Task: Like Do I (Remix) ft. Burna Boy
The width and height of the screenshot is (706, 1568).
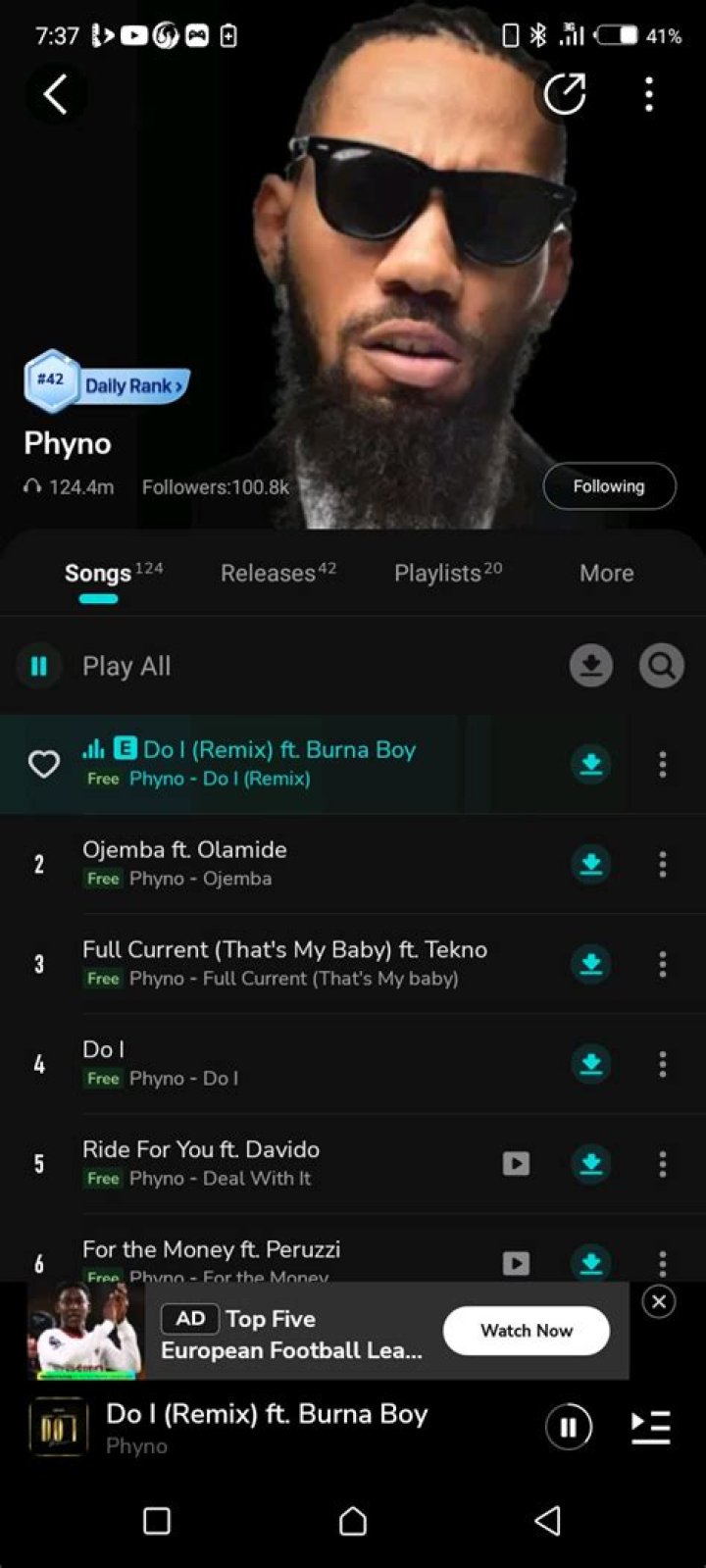Action: click(x=44, y=764)
